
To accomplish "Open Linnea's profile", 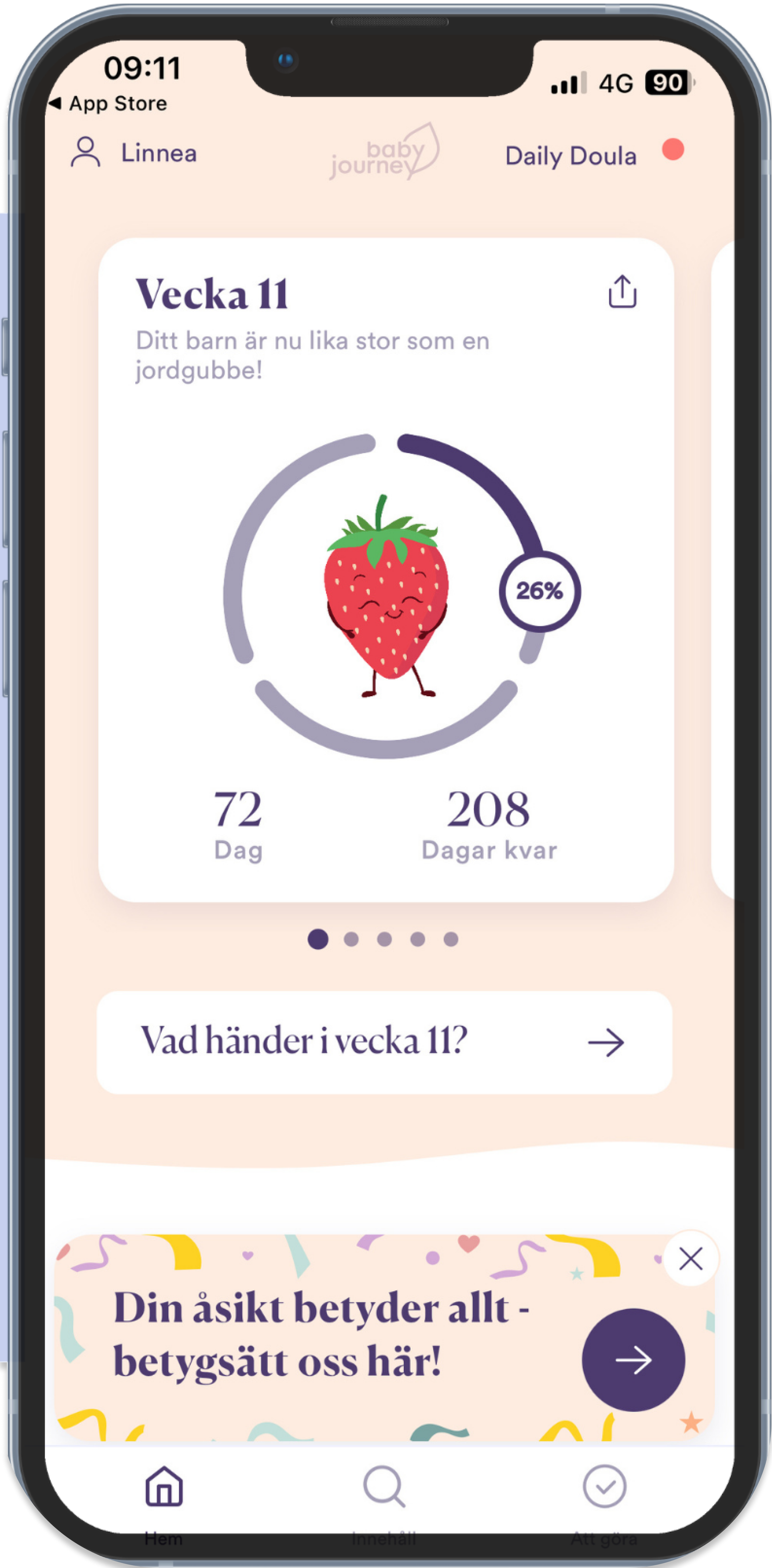I will [134, 153].
